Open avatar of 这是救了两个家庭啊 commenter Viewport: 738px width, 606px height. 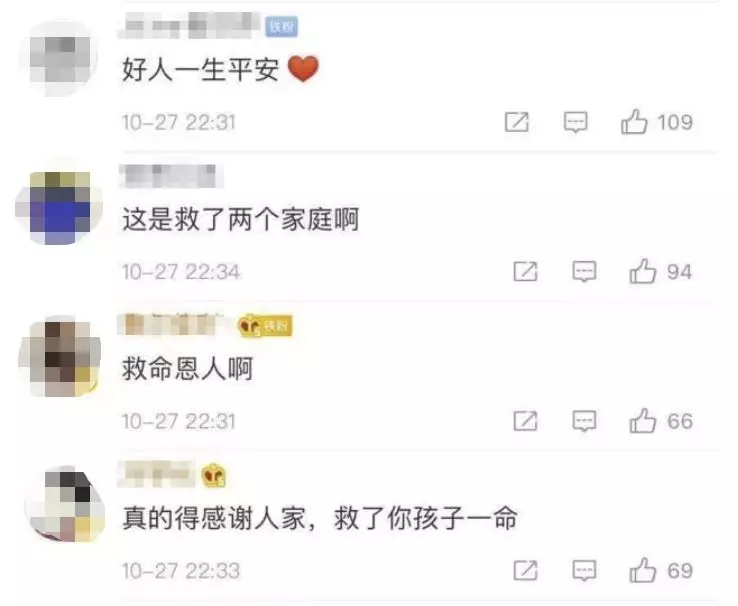tap(59, 206)
